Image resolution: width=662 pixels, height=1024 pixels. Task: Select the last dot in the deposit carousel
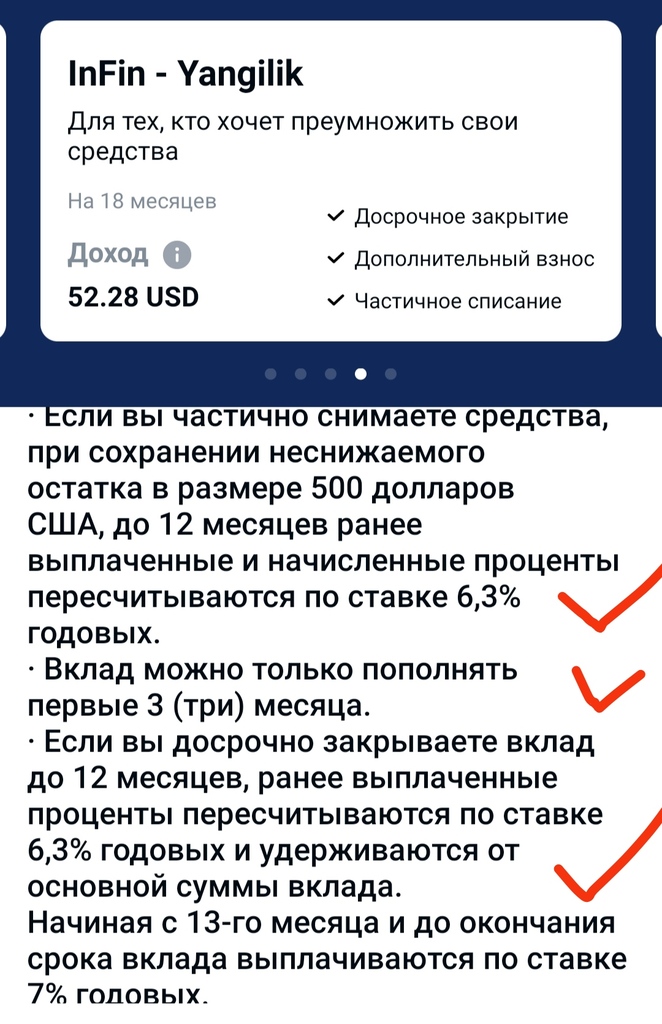(x=390, y=374)
